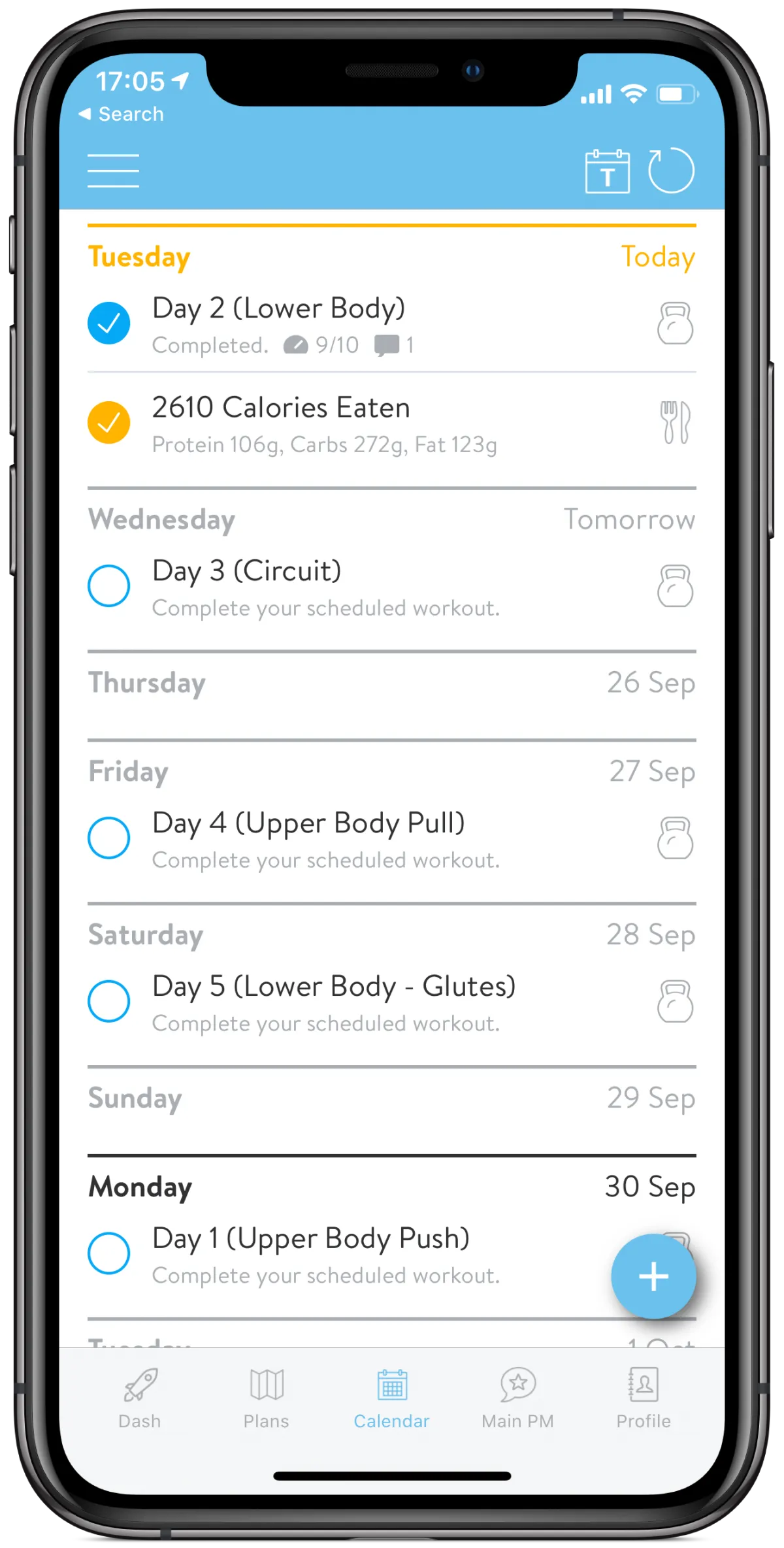Tap the kettlebell icon for Day 3 (Circuit)
Viewport: 784px width, 1548px height.
(x=676, y=585)
